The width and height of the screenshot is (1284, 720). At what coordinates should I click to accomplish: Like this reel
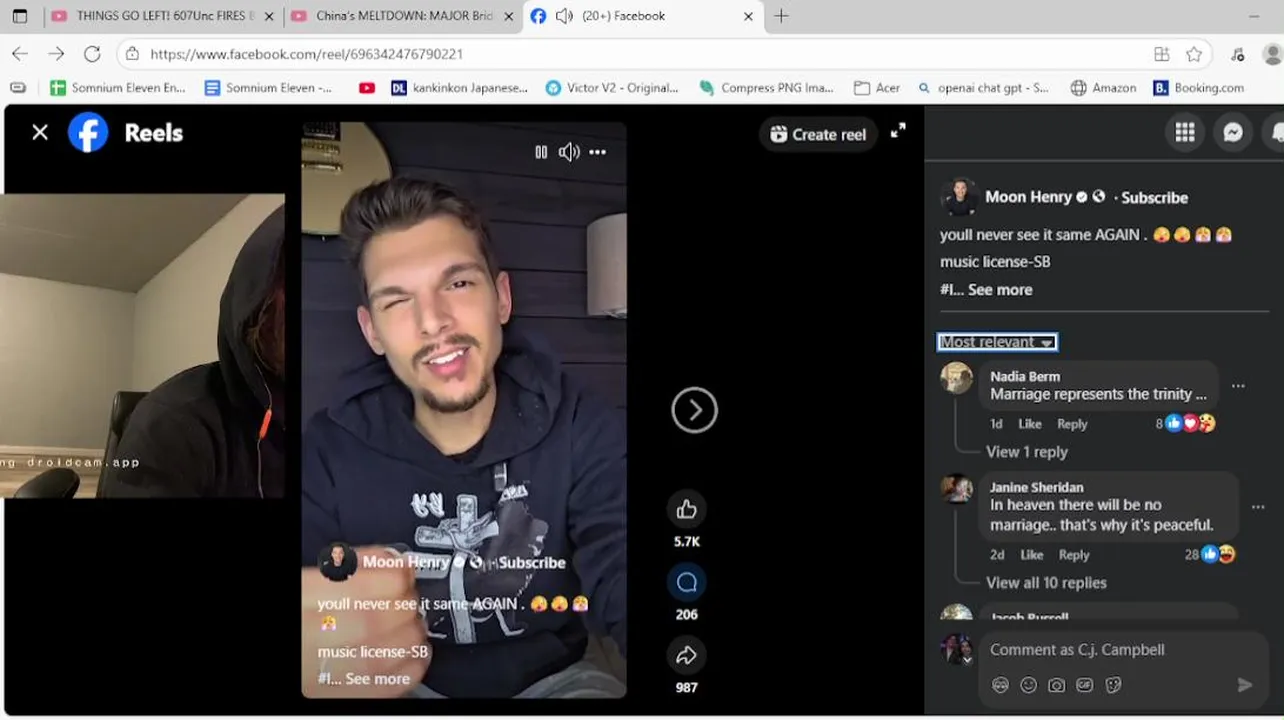(686, 510)
